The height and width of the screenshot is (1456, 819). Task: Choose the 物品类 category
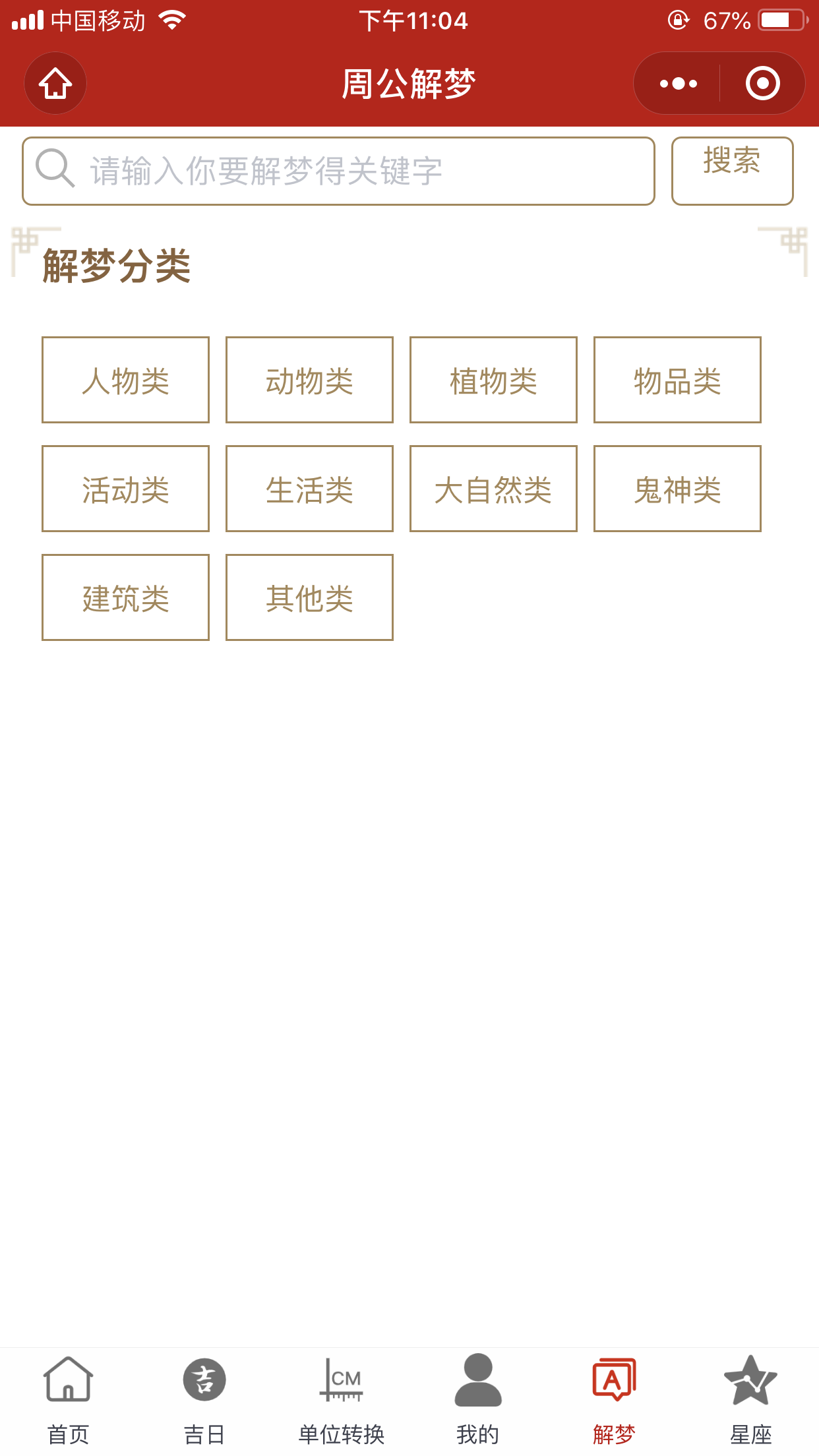677,380
